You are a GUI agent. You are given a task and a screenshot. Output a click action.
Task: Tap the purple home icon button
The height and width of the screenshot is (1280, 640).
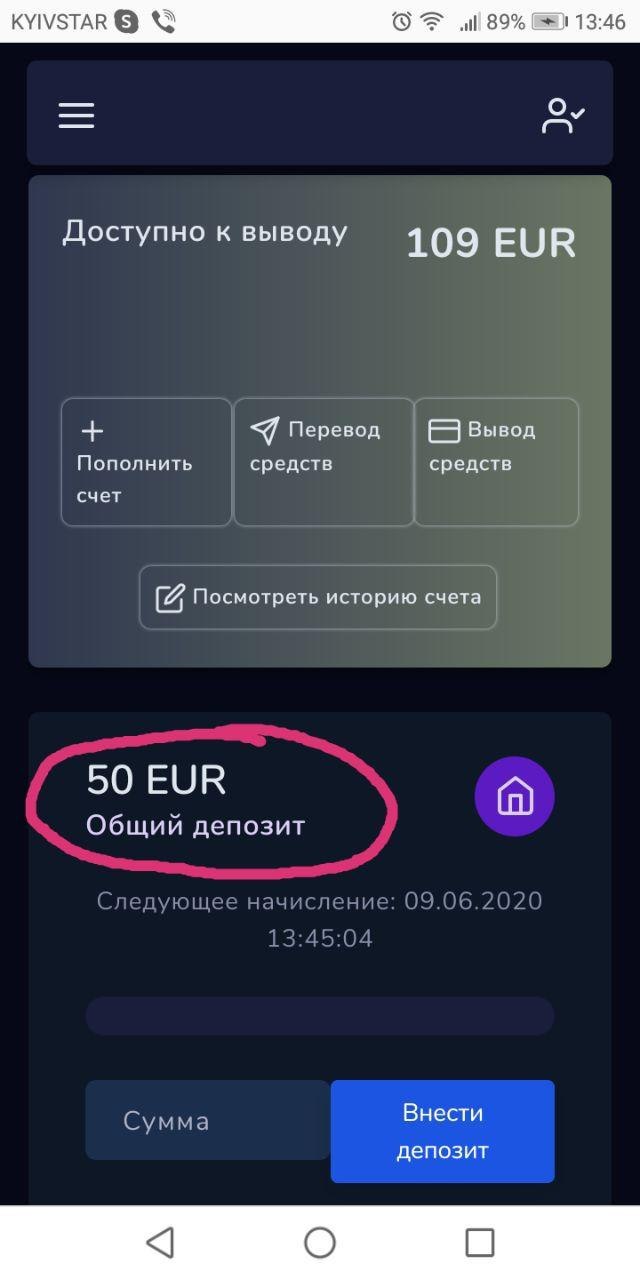click(514, 796)
